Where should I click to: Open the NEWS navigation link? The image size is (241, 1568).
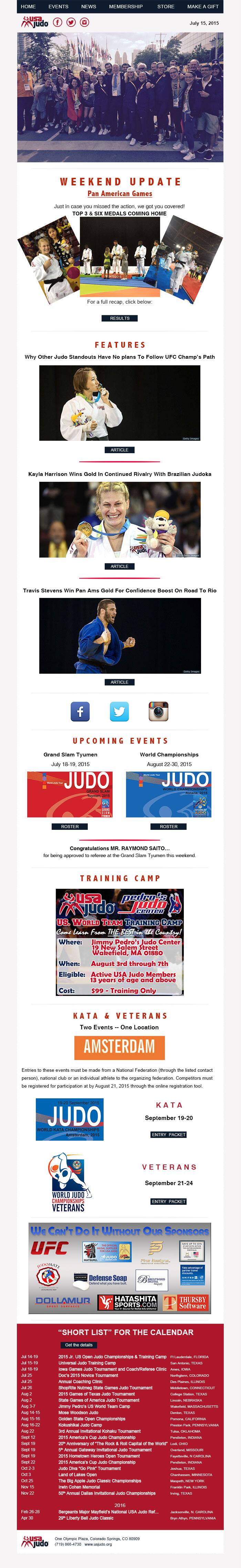click(89, 6)
